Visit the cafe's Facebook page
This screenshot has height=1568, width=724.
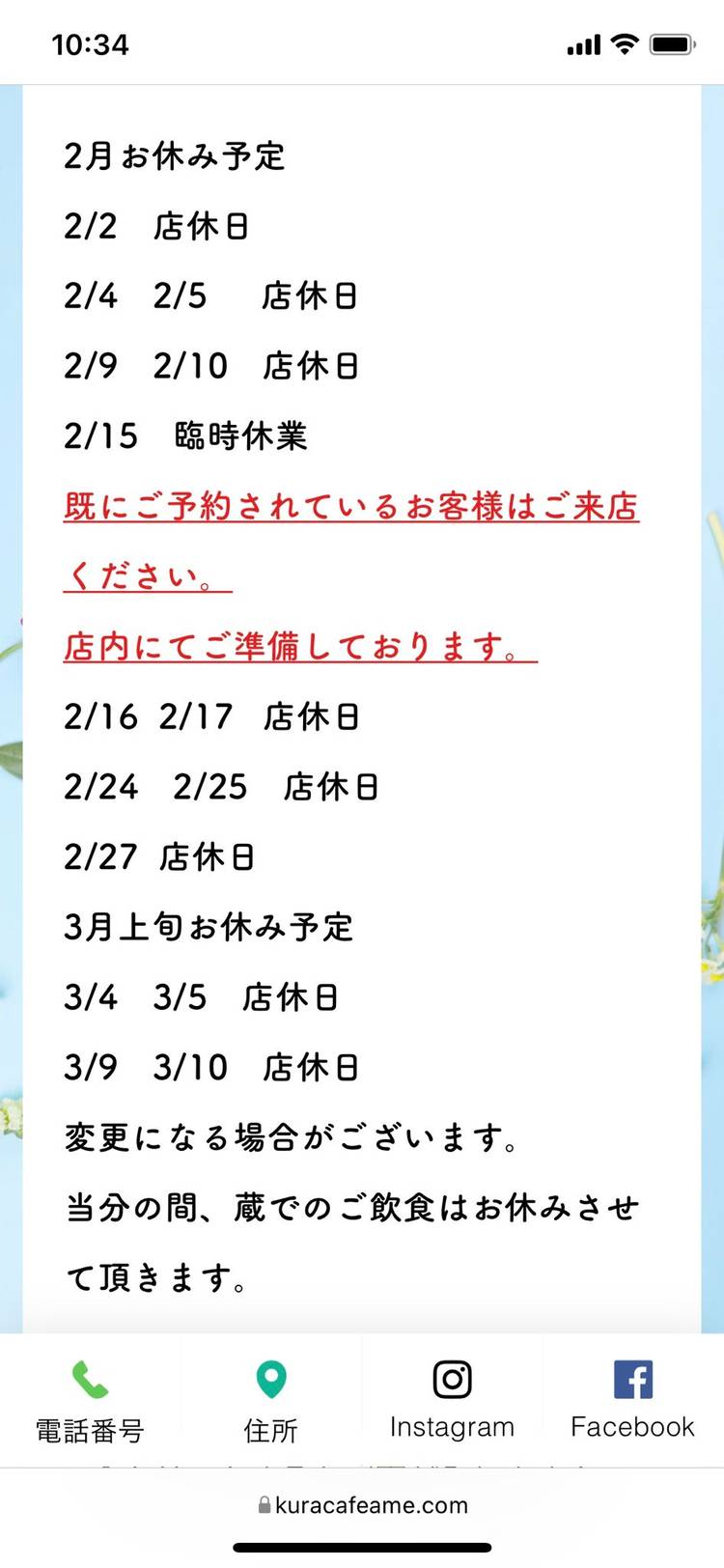(632, 1400)
